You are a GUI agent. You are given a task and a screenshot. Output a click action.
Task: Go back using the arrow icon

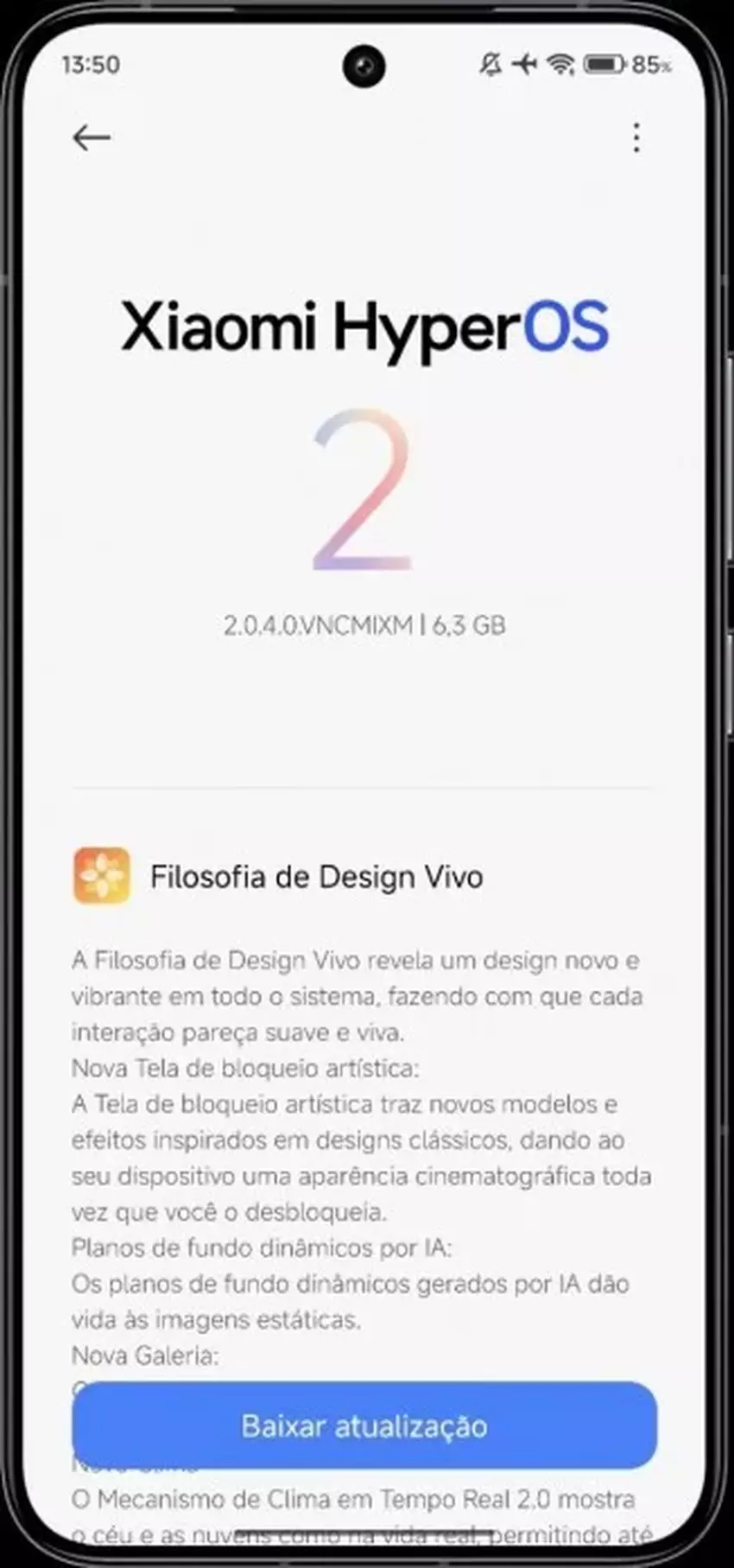[x=91, y=137]
